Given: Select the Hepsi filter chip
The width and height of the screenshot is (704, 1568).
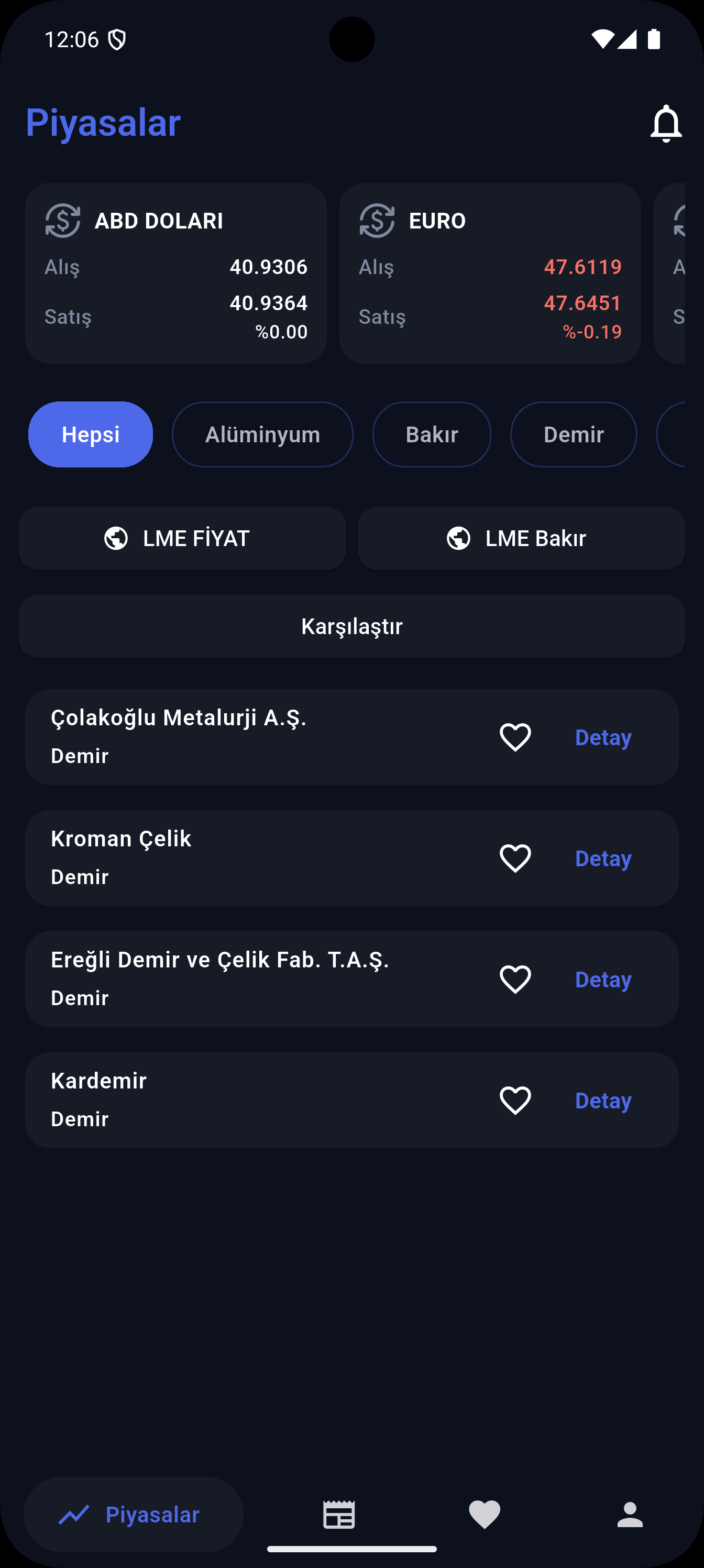Looking at the screenshot, I should click(91, 434).
